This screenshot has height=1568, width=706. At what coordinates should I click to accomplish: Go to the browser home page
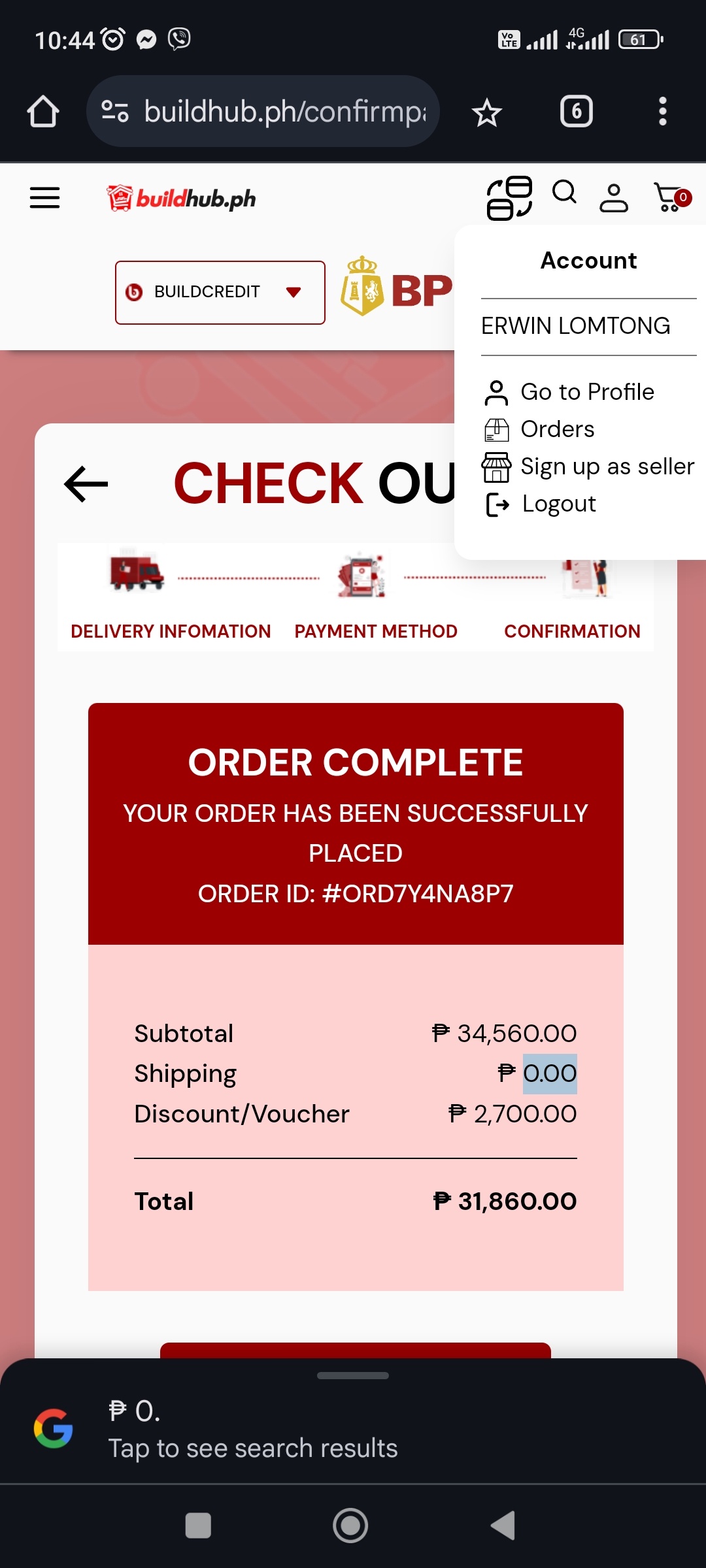point(43,111)
